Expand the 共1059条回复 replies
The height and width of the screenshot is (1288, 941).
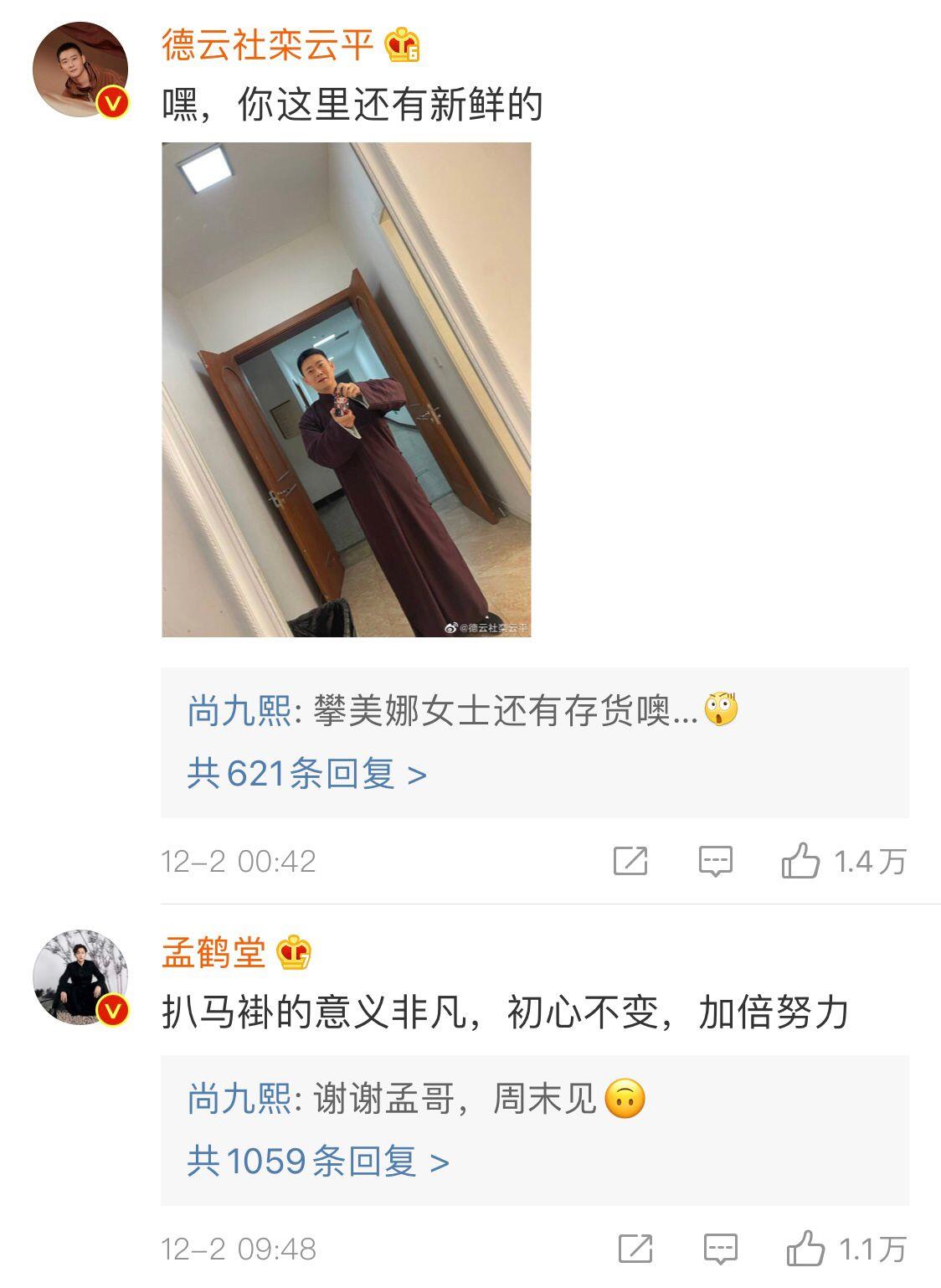coord(318,1162)
